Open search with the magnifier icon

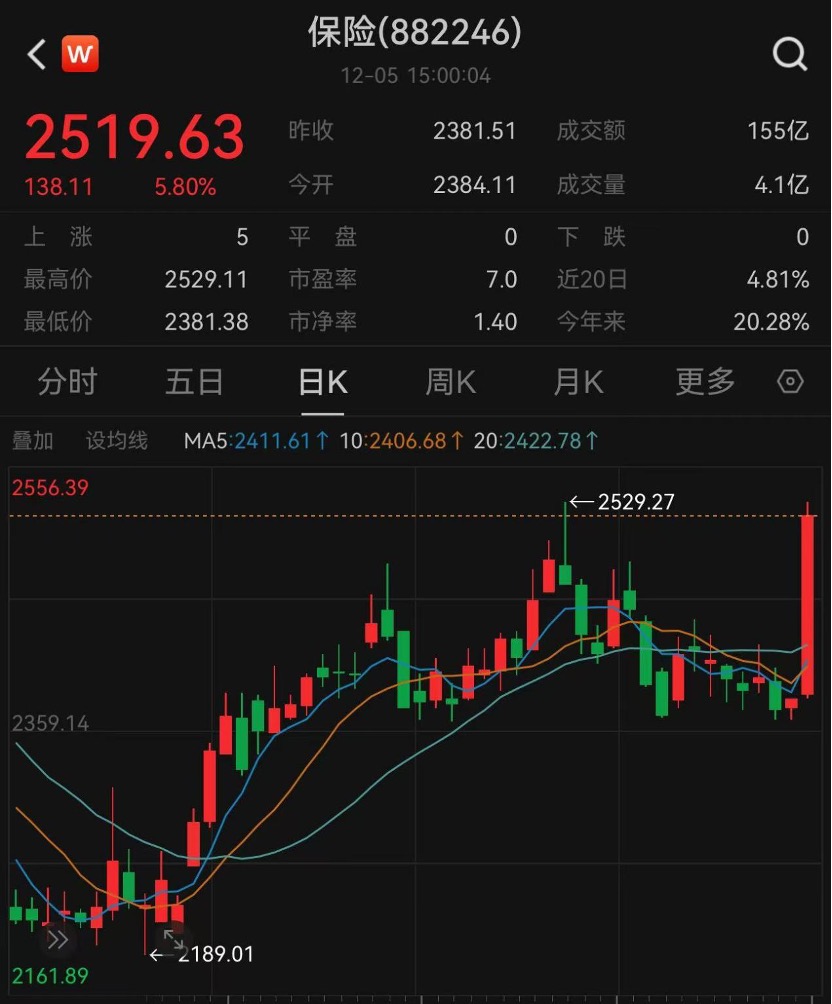tap(790, 55)
